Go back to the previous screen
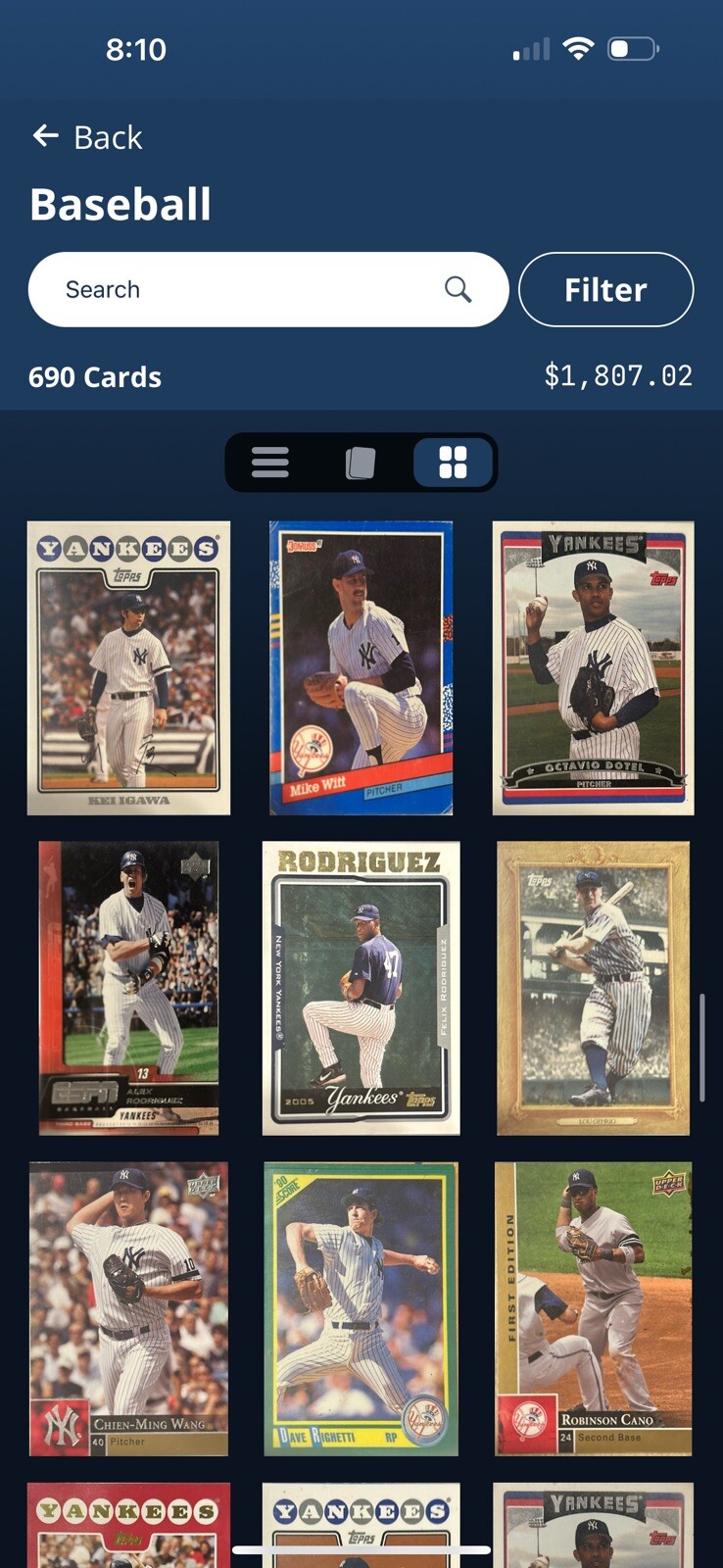This screenshot has width=723, height=1568. tap(87, 137)
